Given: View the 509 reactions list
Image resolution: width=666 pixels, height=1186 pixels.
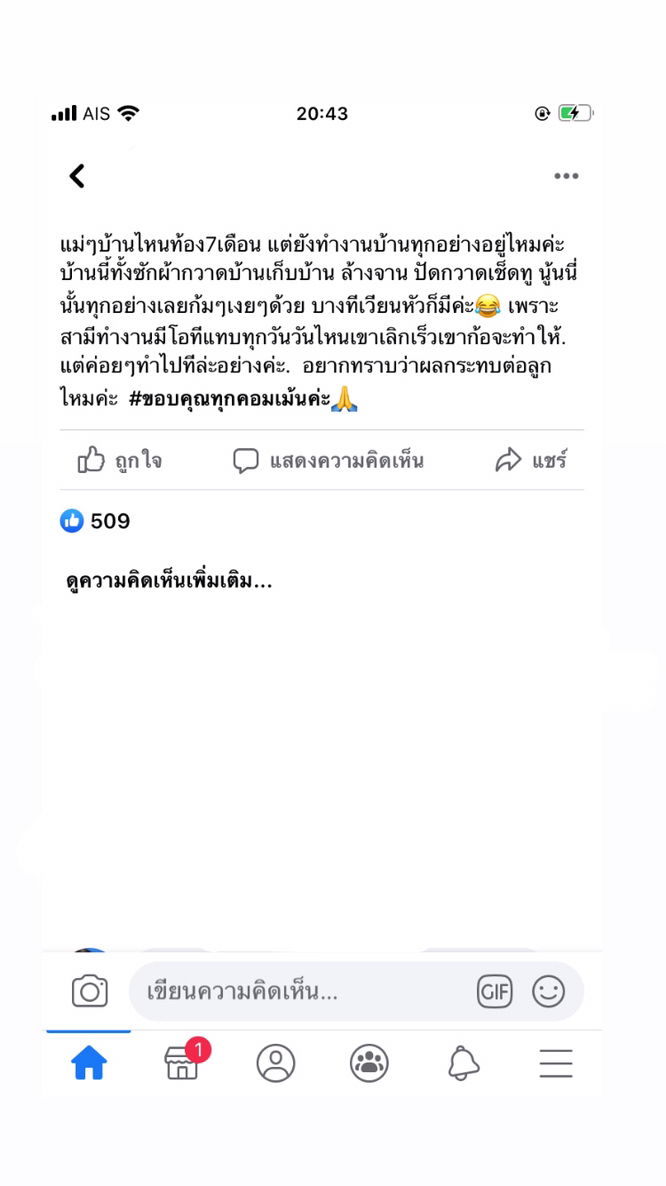Looking at the screenshot, I should tap(96, 521).
